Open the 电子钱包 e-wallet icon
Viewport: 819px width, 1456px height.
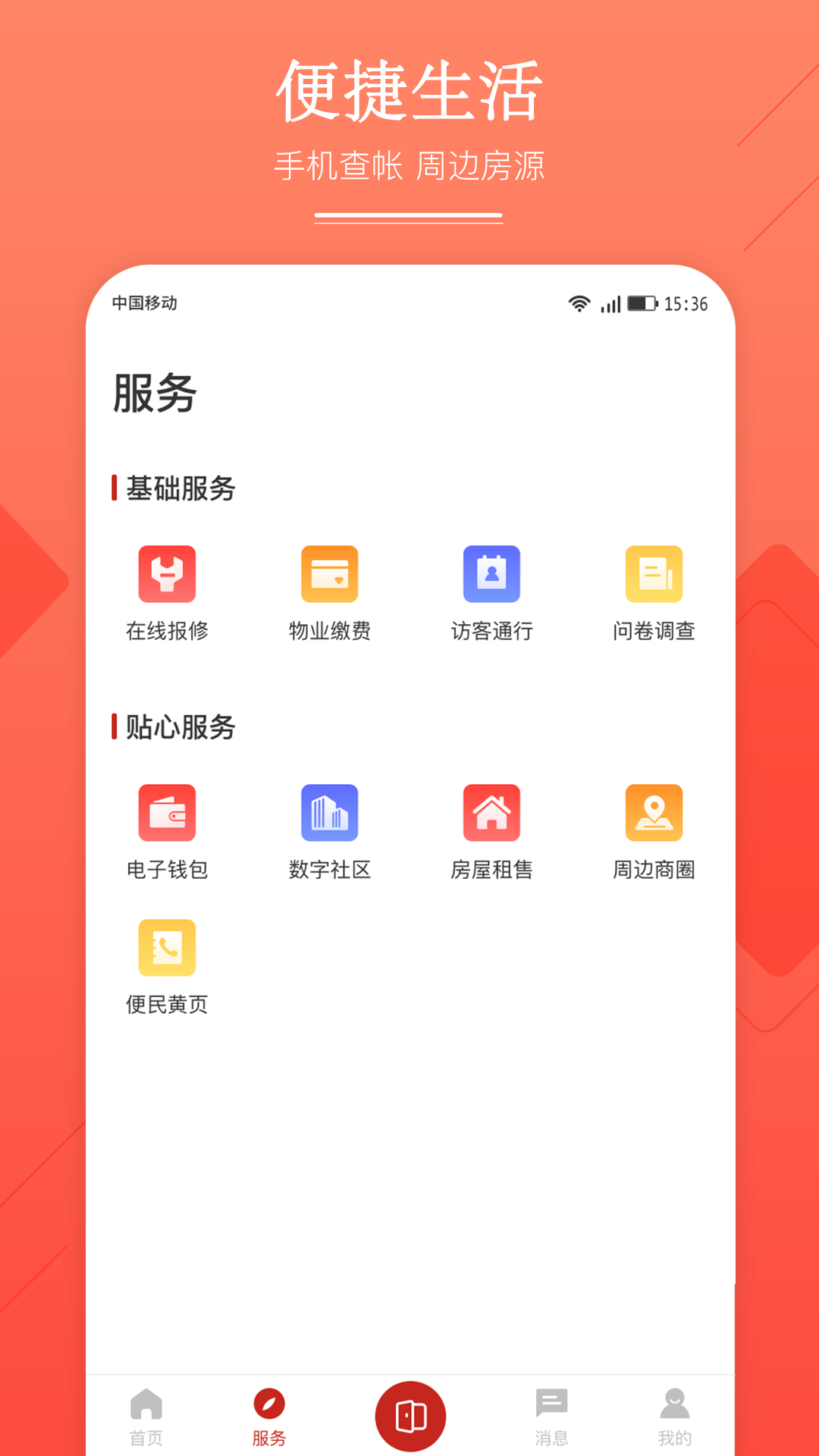point(168,813)
